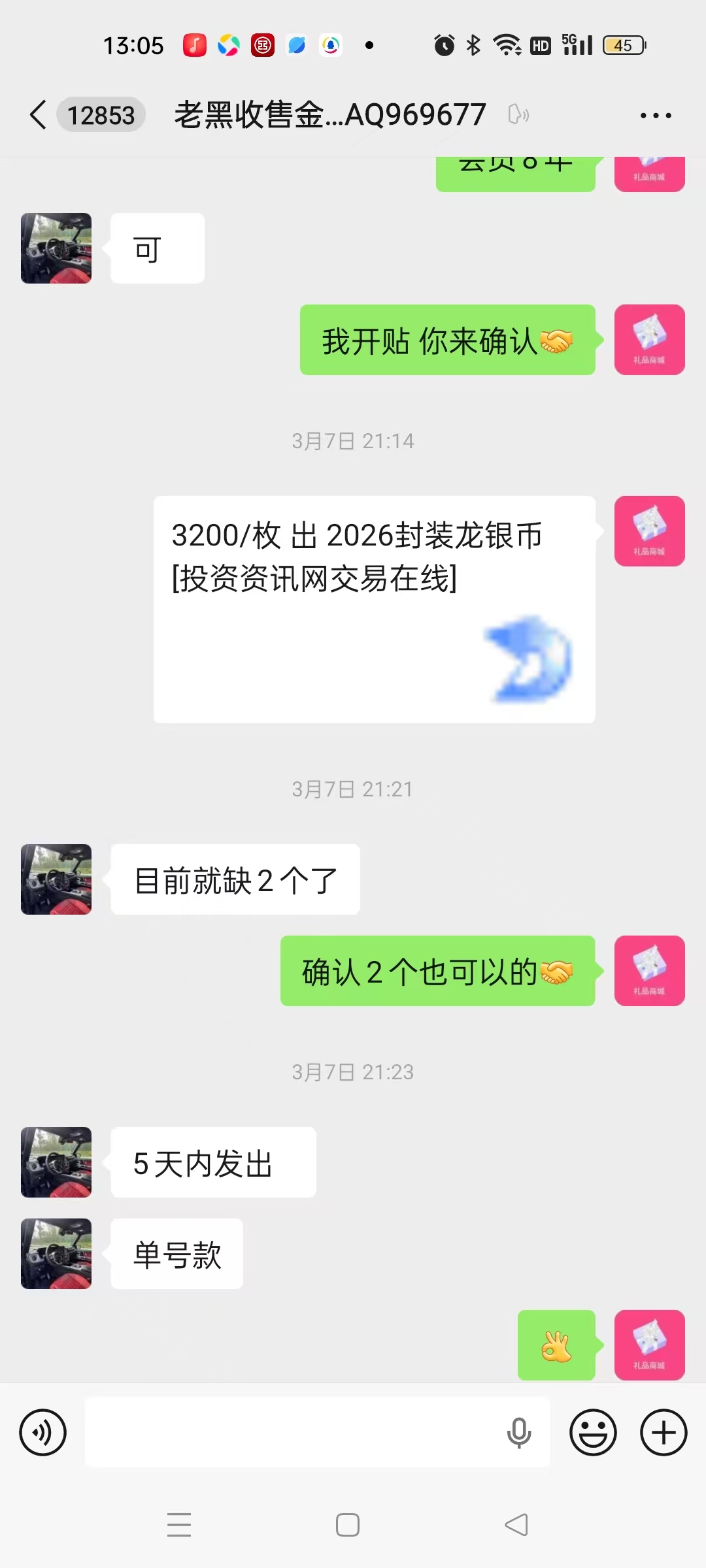The height and width of the screenshot is (1568, 706).
Task: View own avatar beside 我开贴 你来确认
Action: click(x=649, y=340)
